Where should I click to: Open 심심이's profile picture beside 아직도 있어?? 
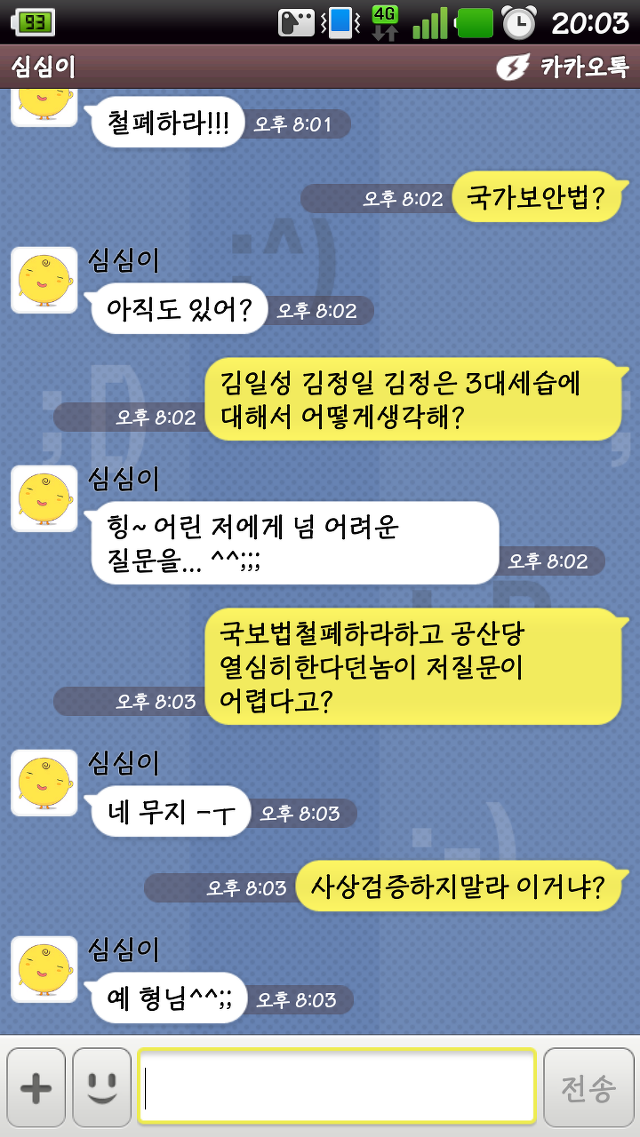click(44, 280)
